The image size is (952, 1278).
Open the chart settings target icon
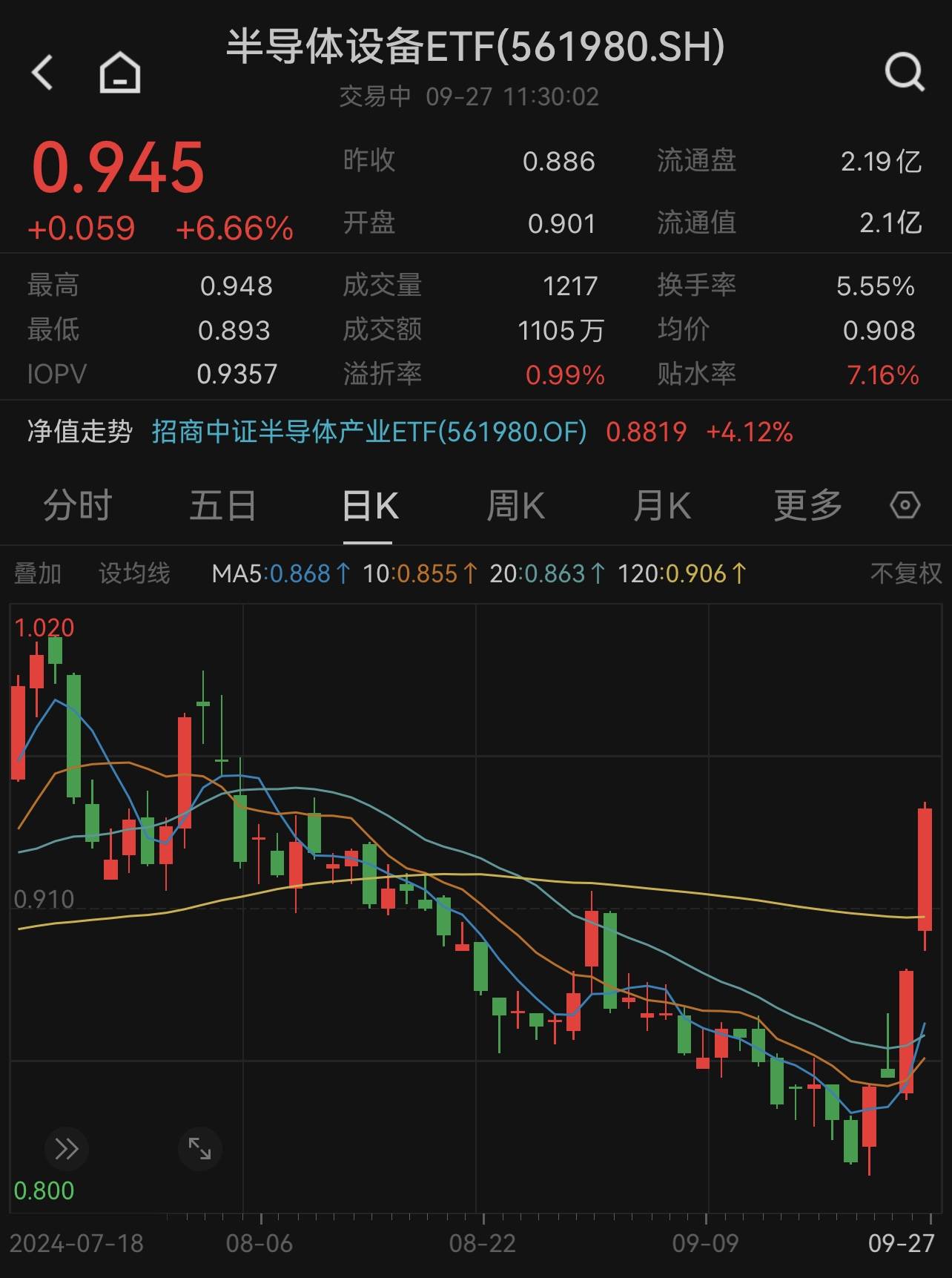(x=904, y=506)
